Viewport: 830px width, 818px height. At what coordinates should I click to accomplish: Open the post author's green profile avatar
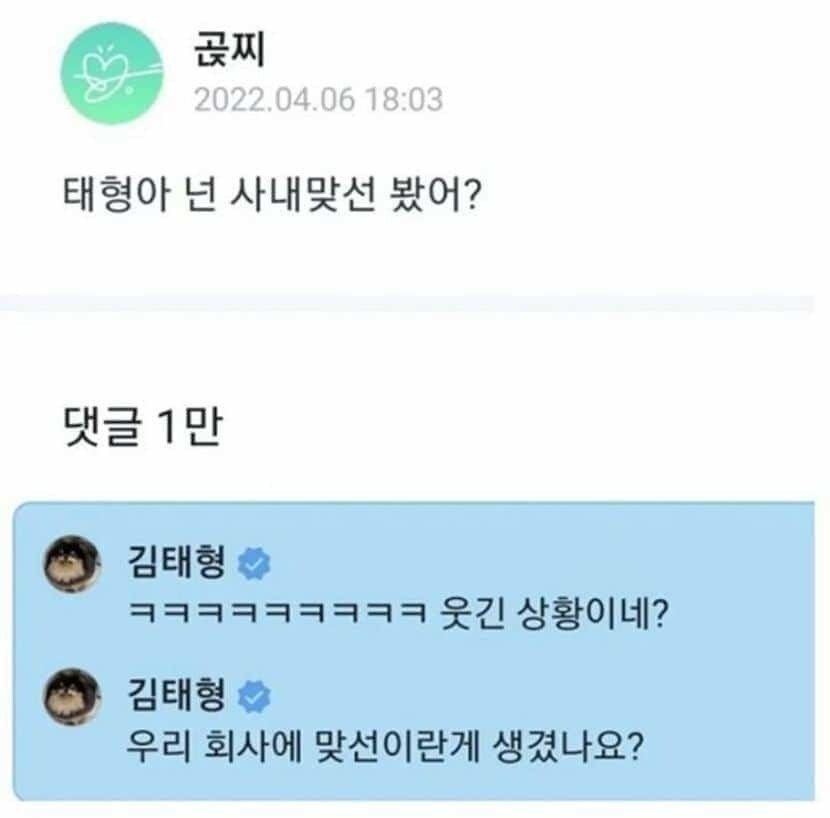110,74
